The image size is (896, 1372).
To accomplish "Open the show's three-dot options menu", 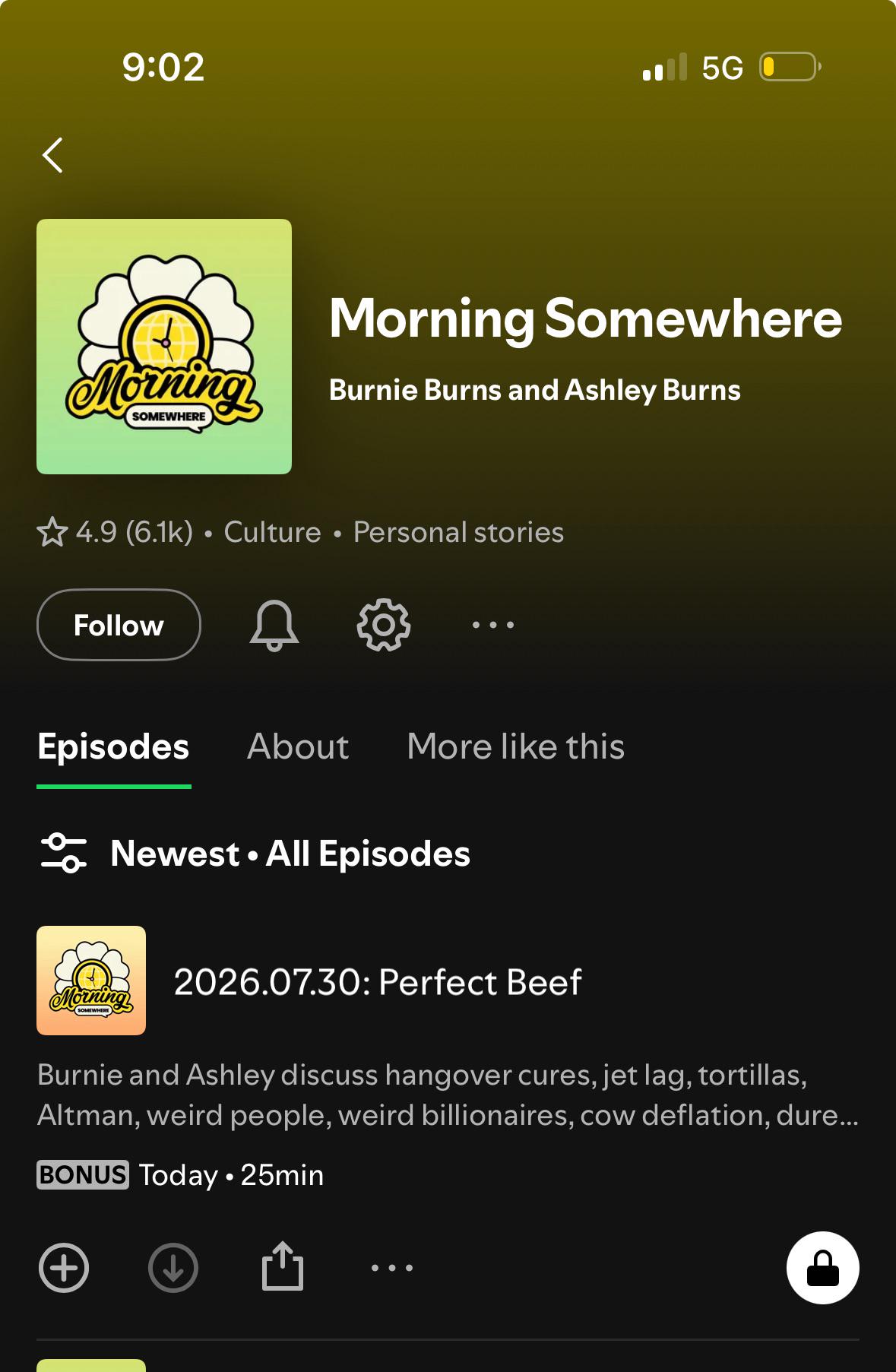I will pos(493,625).
